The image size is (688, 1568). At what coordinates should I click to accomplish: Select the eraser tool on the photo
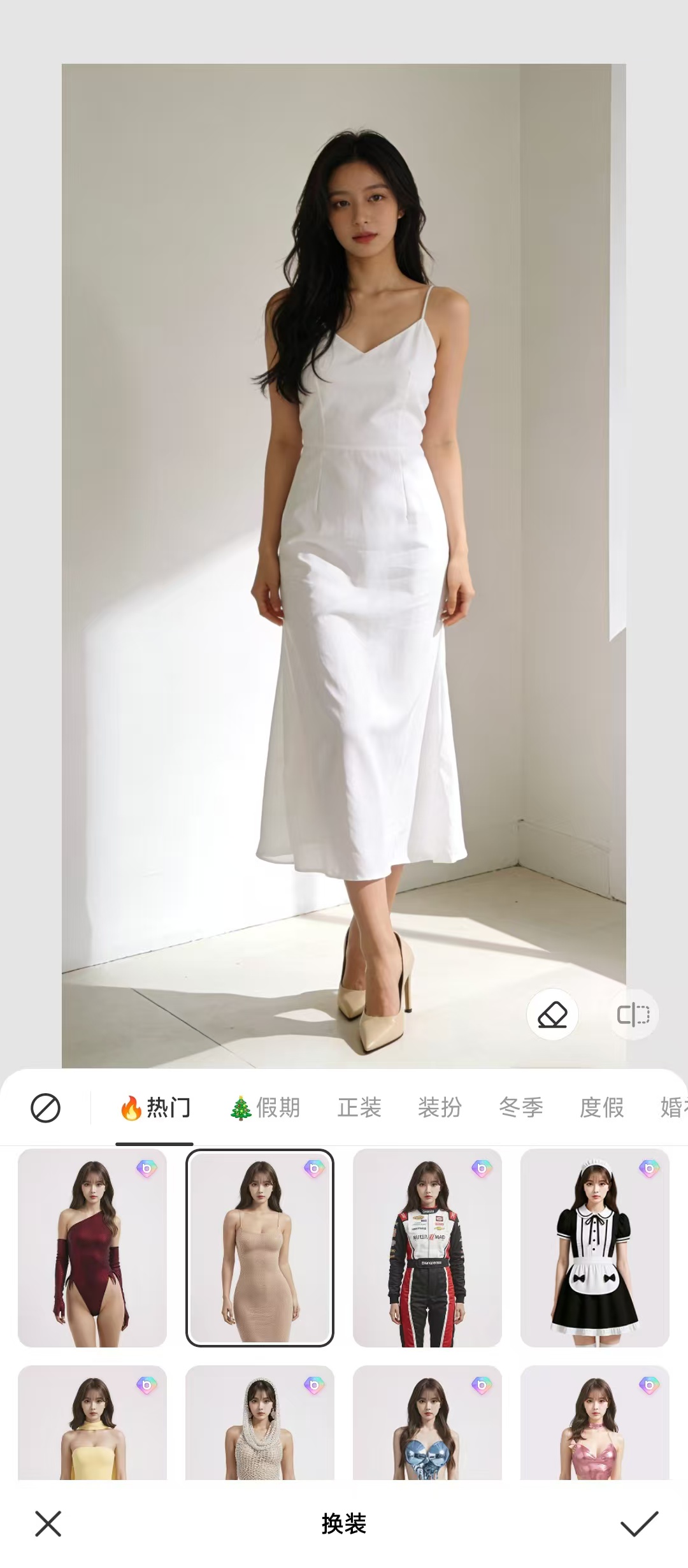(553, 1015)
